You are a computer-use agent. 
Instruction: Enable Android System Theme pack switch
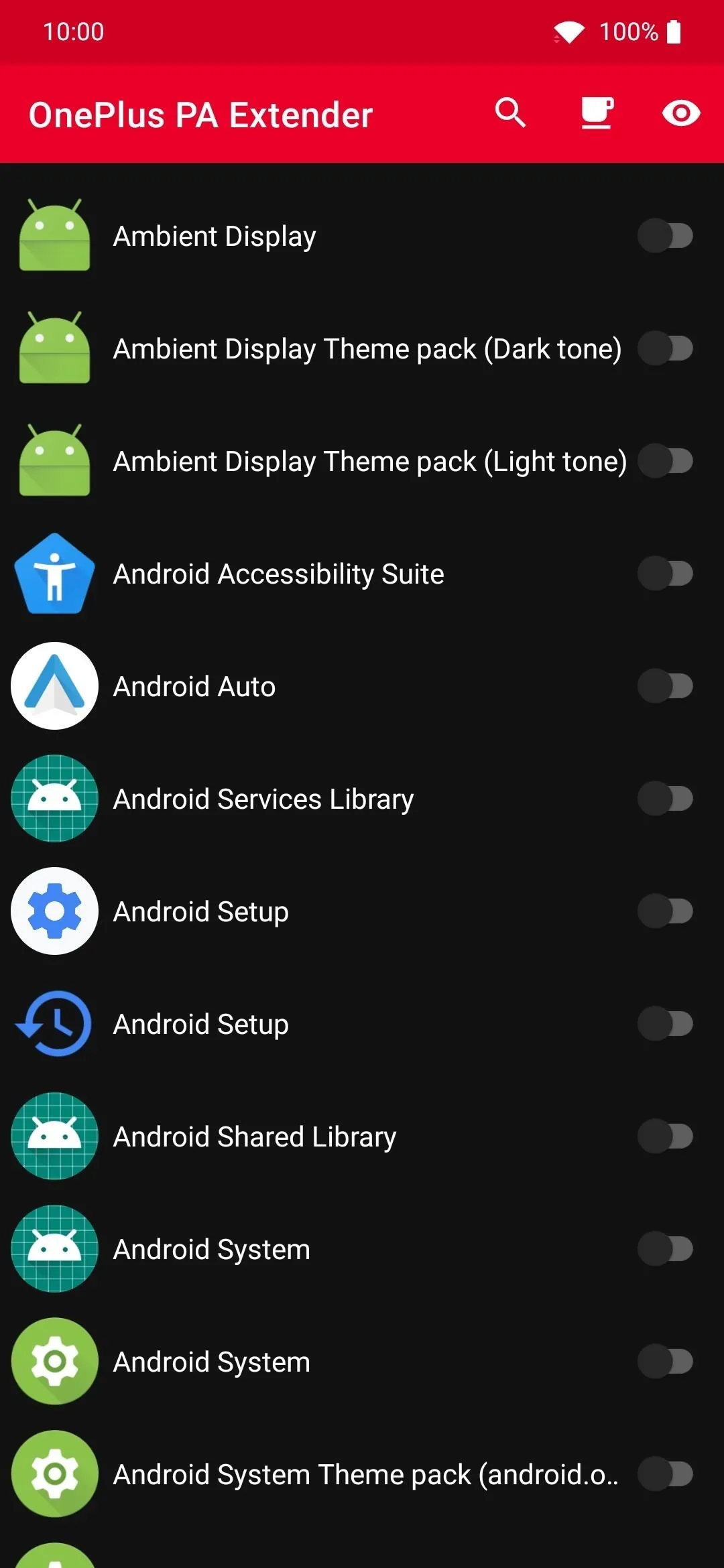(665, 1474)
